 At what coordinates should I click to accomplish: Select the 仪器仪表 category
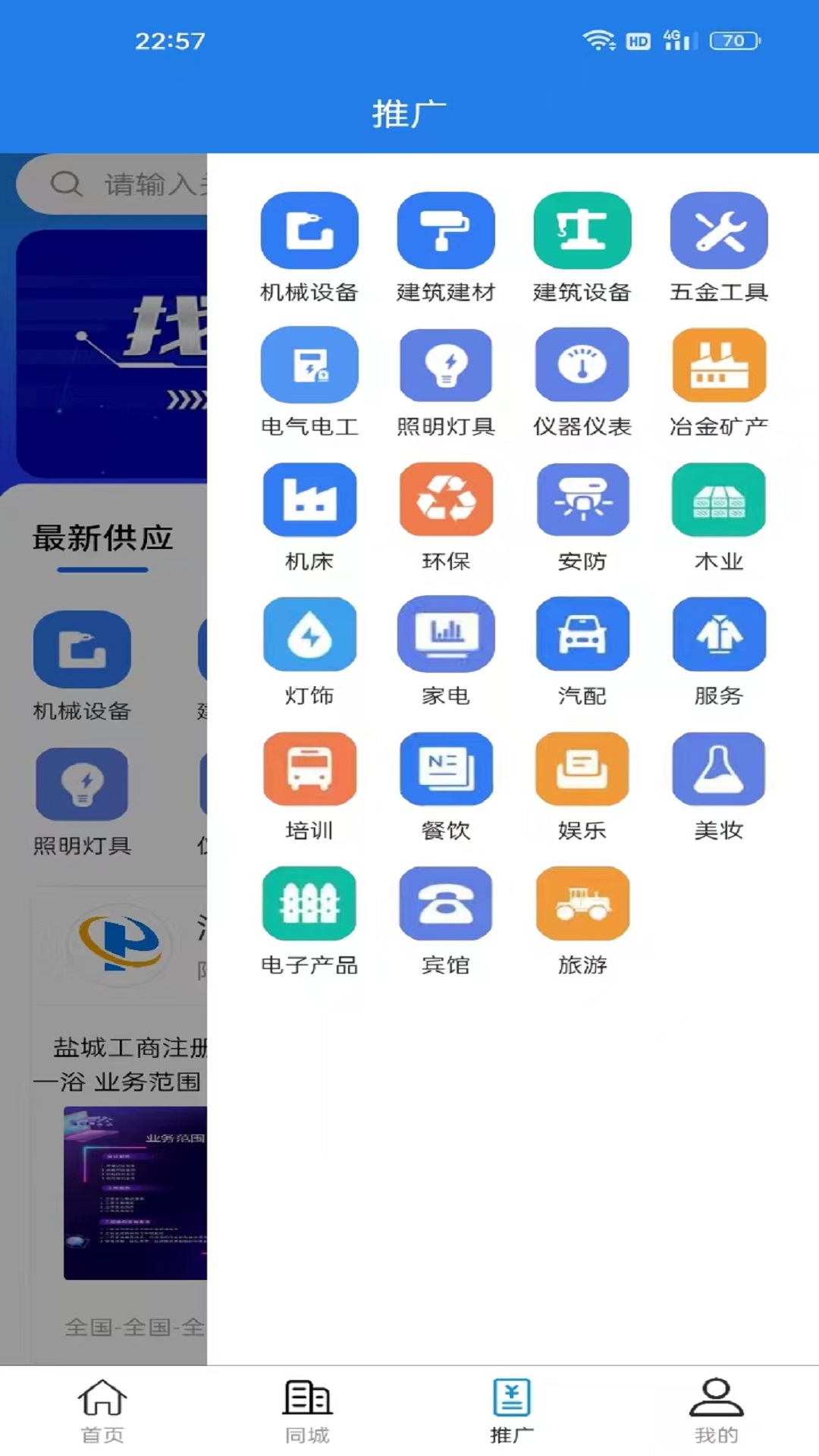click(x=582, y=366)
